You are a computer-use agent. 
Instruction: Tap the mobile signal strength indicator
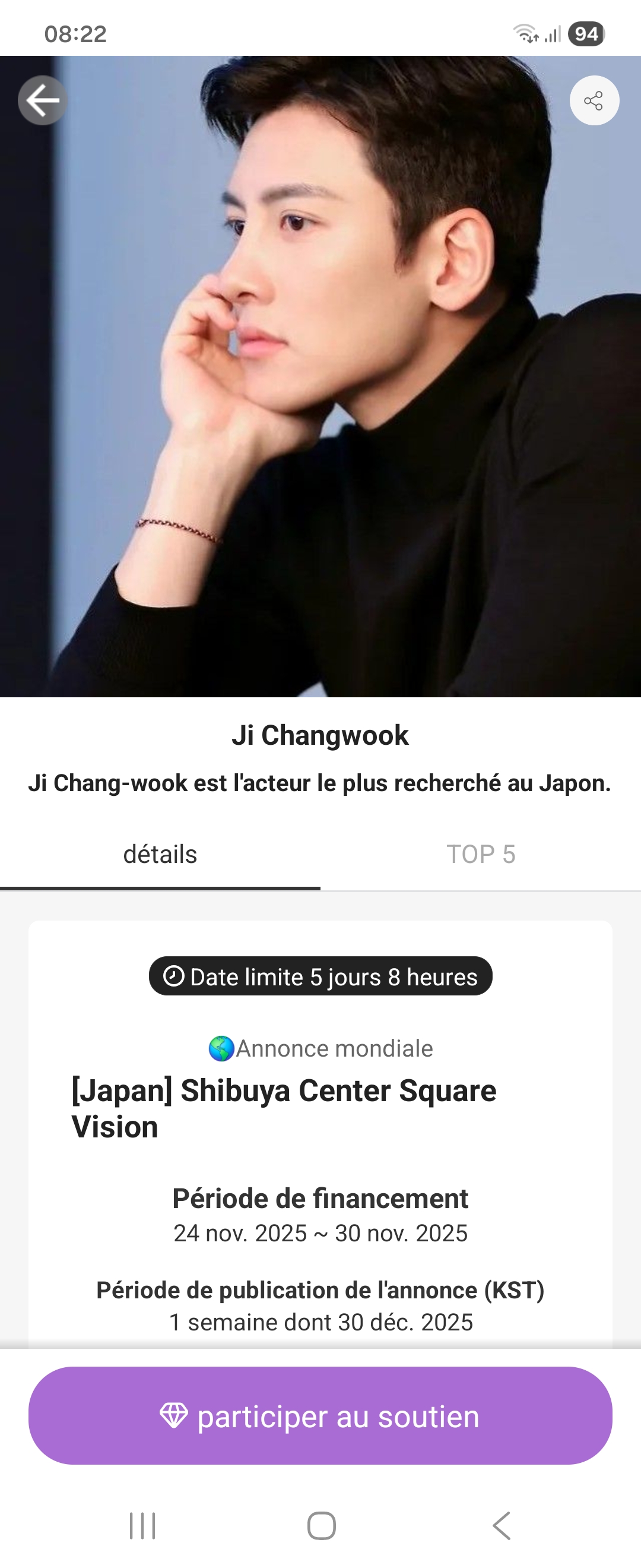[551, 34]
